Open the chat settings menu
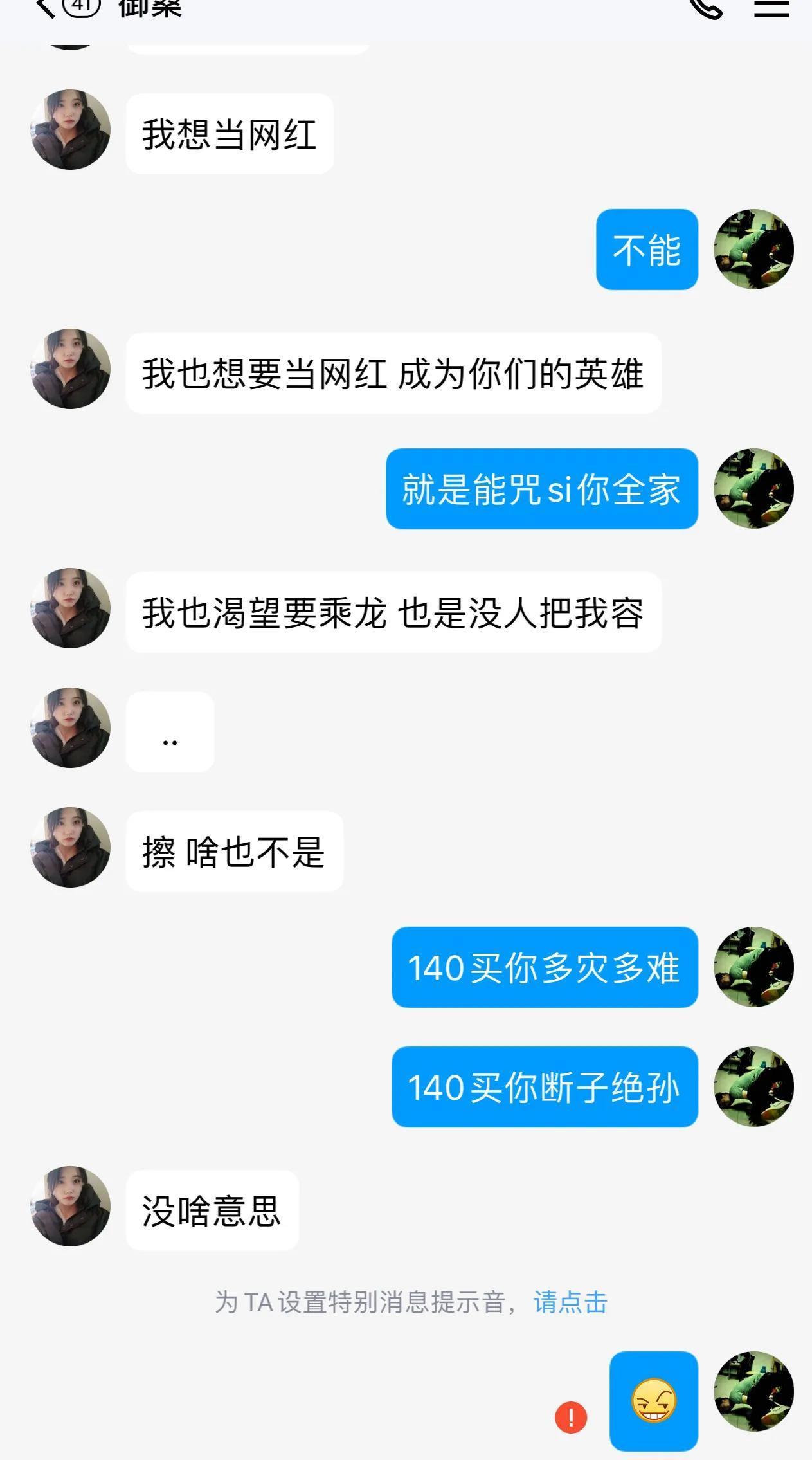Screen dimensions: 812x1460 pyautogui.click(x=771, y=8)
